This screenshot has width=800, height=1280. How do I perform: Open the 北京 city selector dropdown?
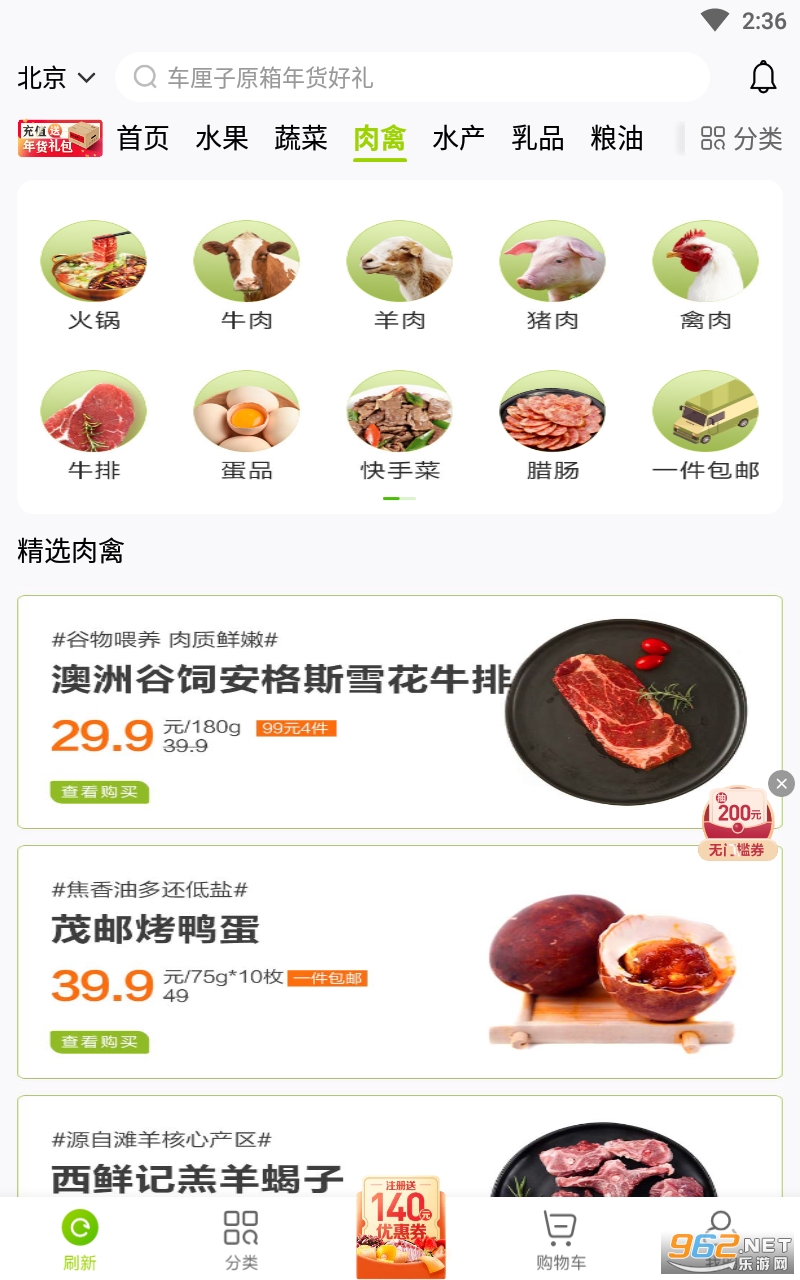(x=56, y=78)
